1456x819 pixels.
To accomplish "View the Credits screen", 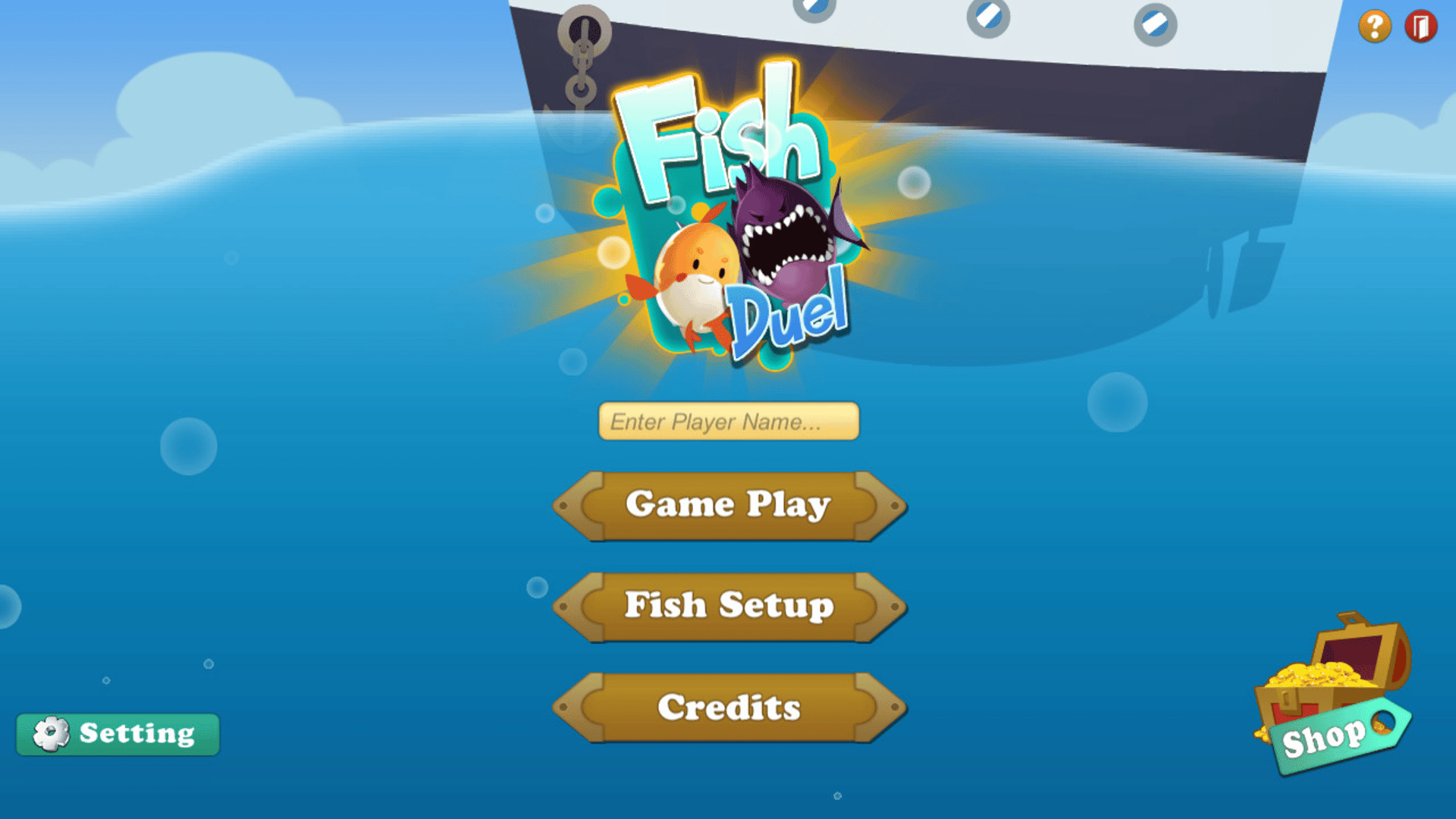I will (729, 707).
